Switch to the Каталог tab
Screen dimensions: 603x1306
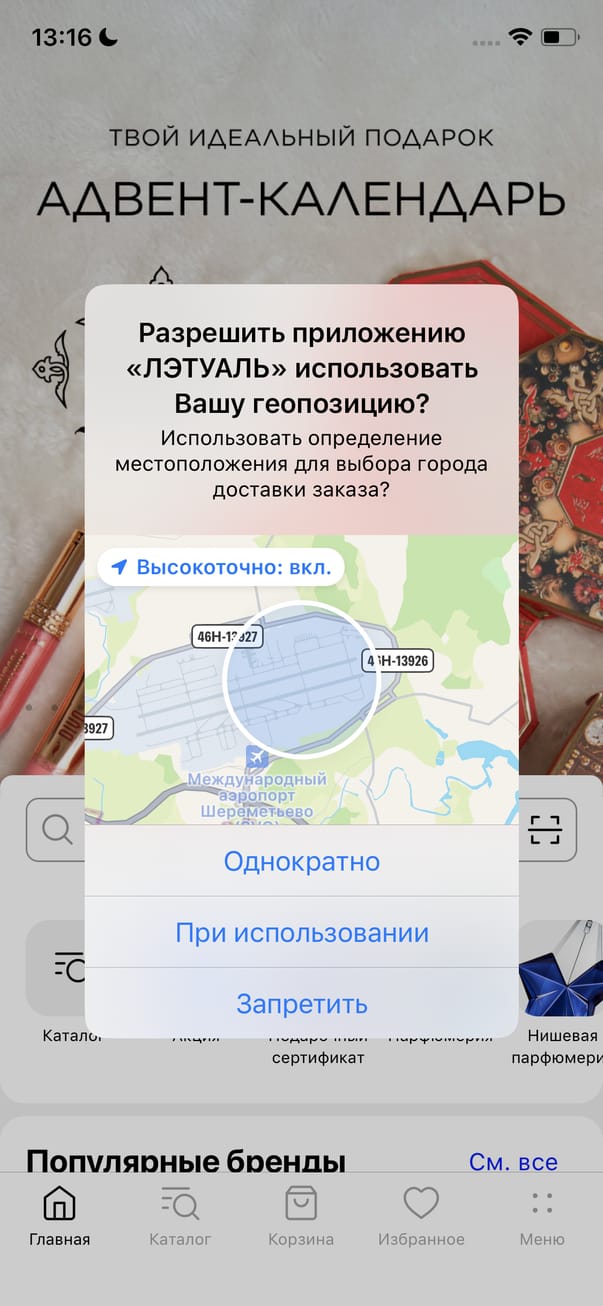click(180, 1216)
